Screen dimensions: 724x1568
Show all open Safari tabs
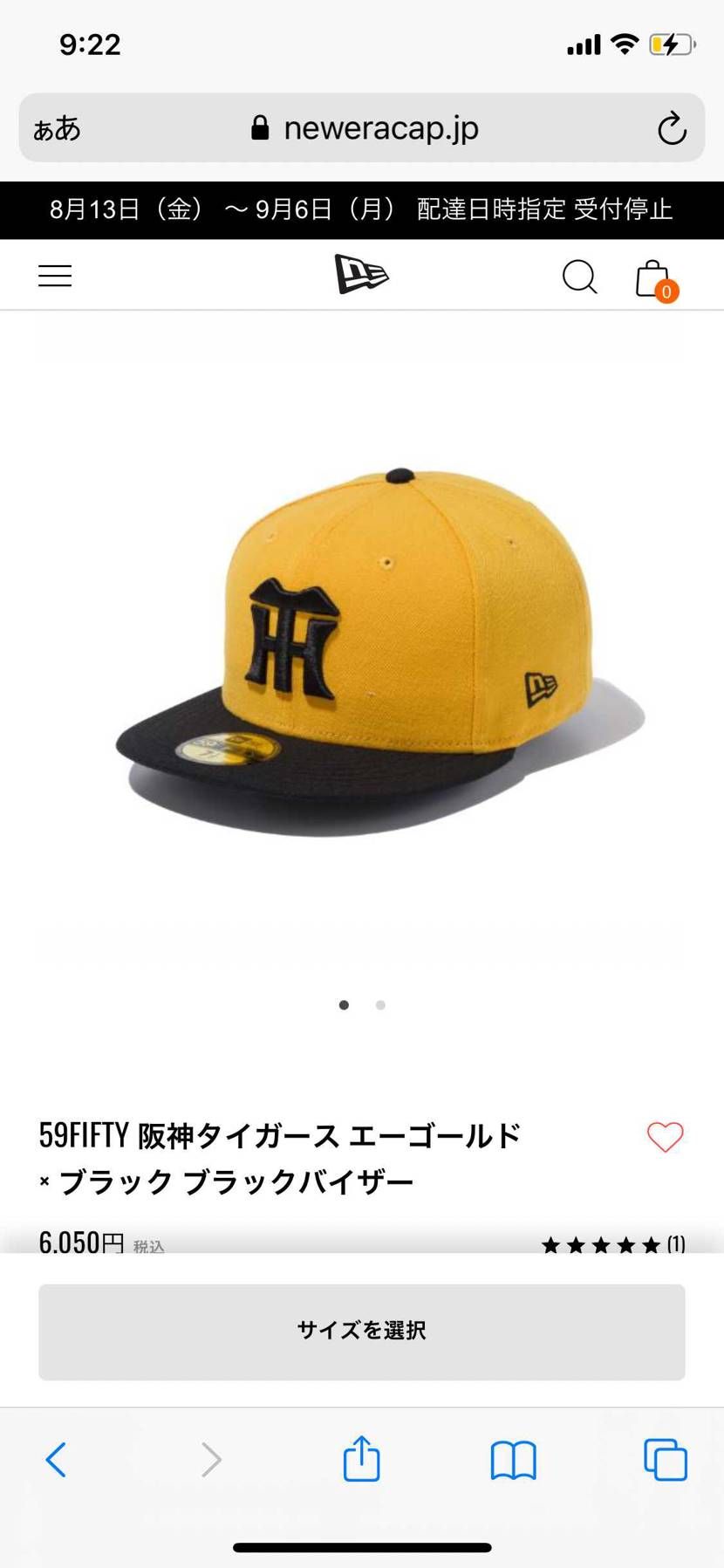[665, 1459]
